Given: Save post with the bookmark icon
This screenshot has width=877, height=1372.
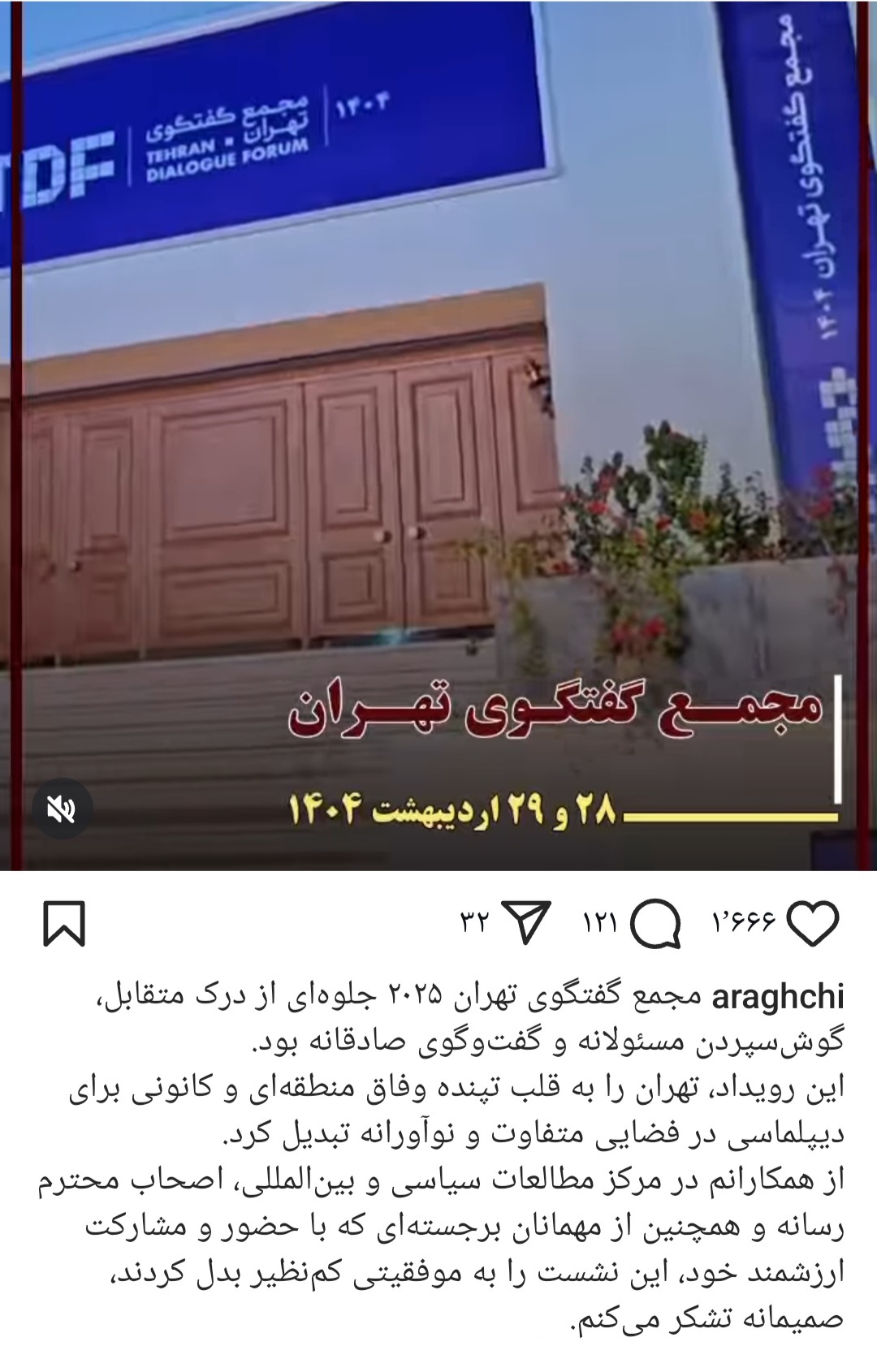Looking at the screenshot, I should (x=63, y=924).
